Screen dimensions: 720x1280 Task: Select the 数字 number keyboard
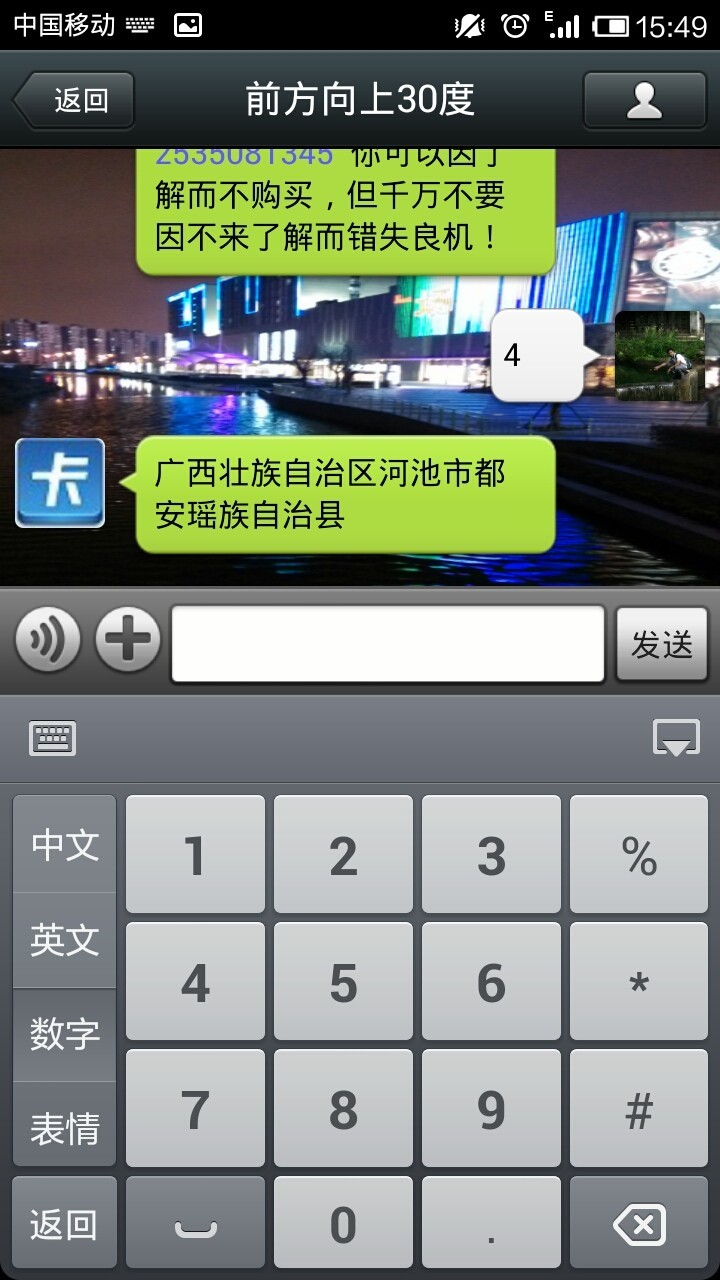(65, 1034)
